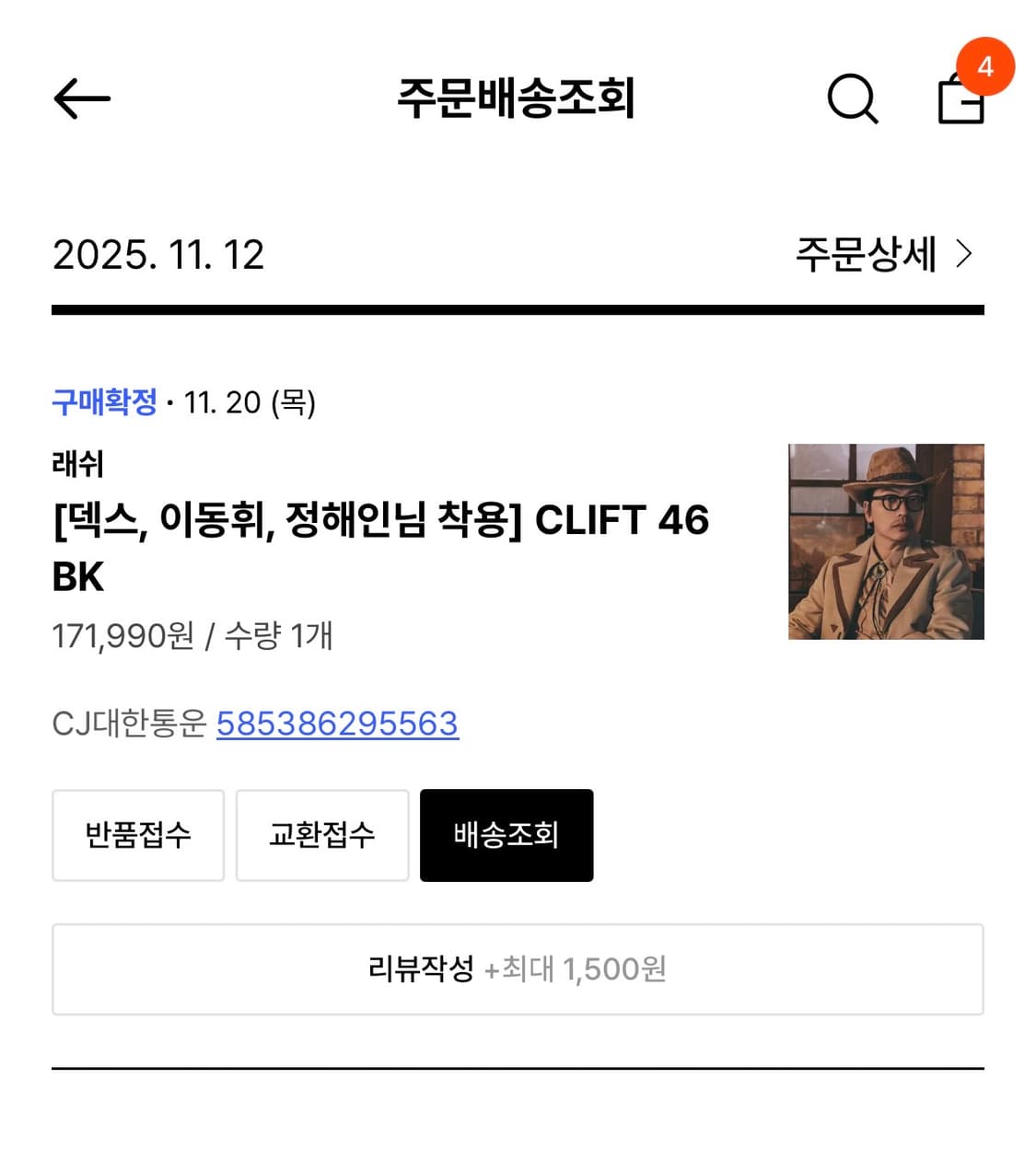Select the search icon in the header
Screen dimensions: 1036x1160
852,100
